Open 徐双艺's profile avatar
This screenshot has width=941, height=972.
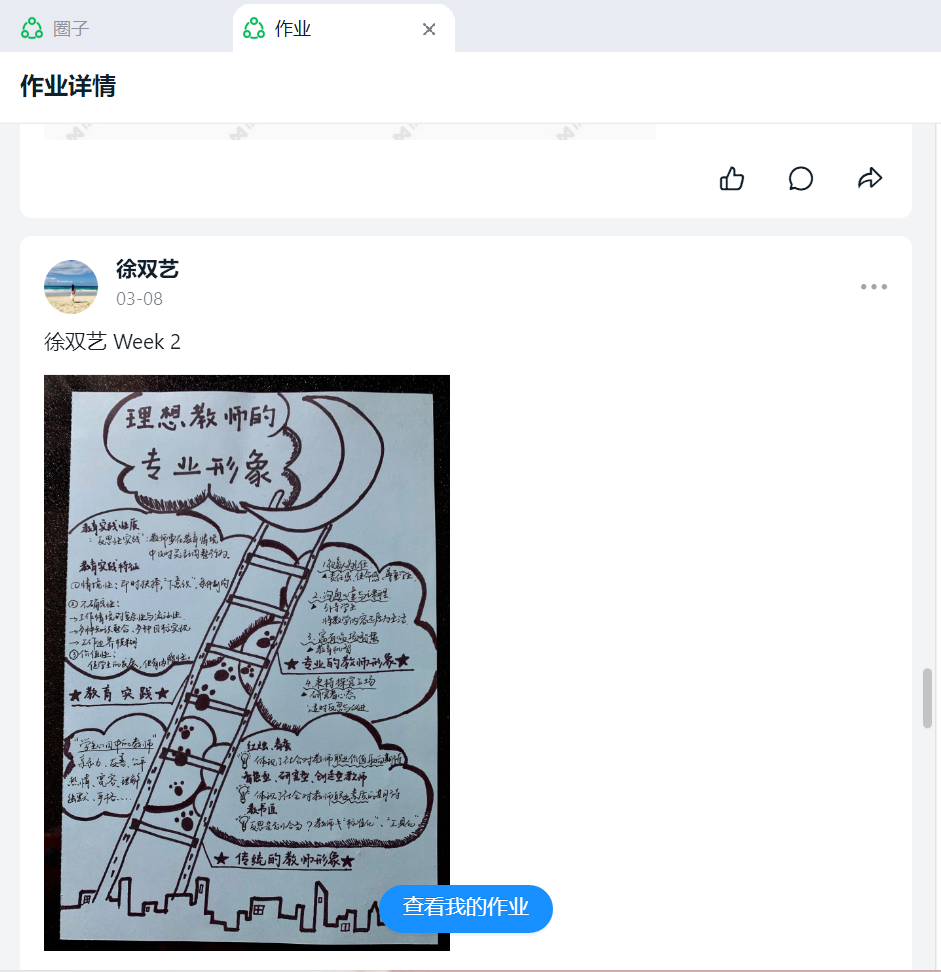click(x=71, y=287)
